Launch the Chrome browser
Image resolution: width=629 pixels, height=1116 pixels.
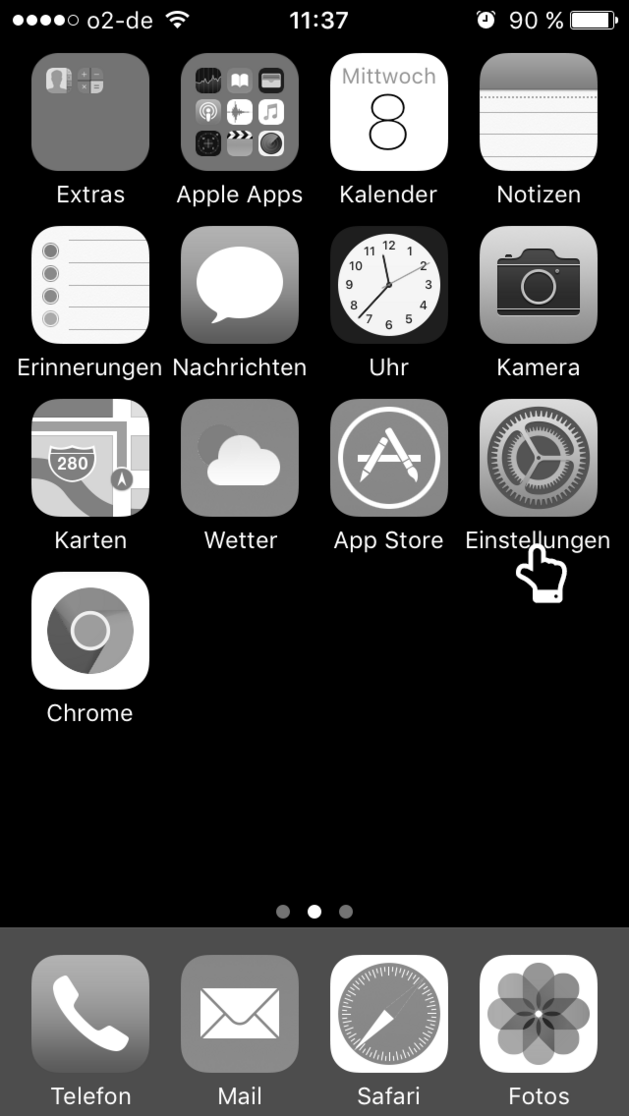[x=90, y=631]
